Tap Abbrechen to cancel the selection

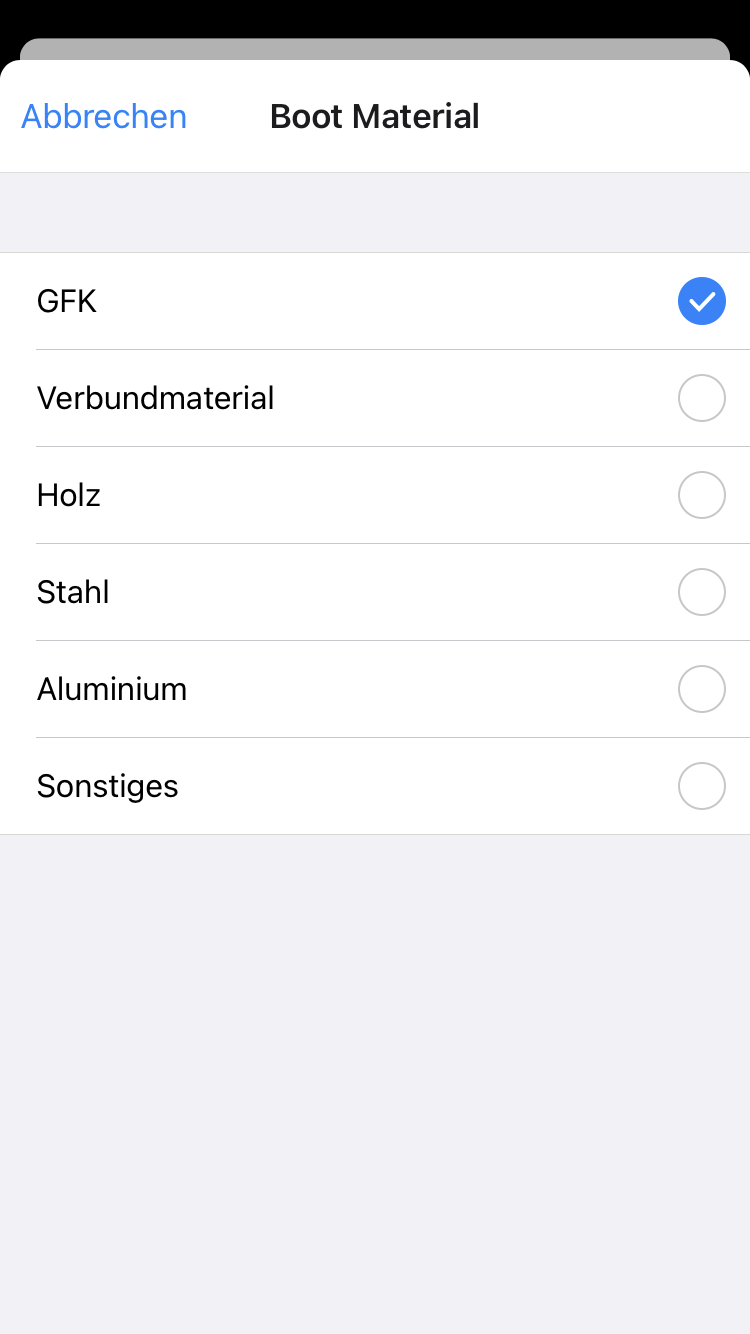click(x=104, y=116)
